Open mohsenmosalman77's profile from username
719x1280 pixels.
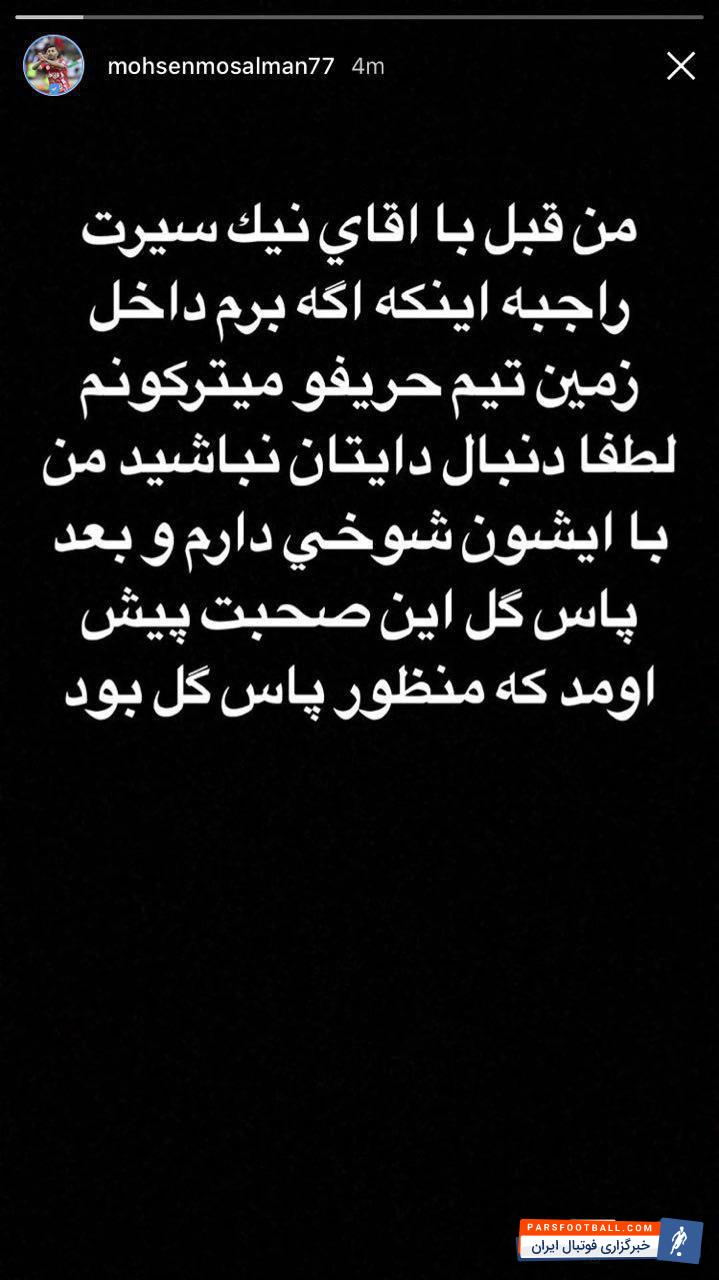(220, 66)
